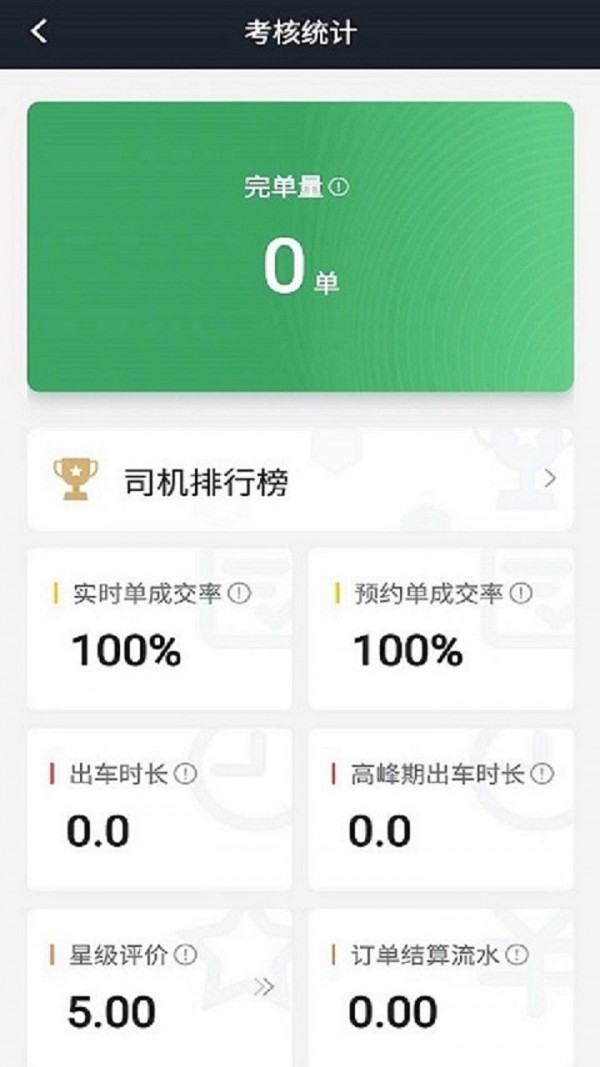This screenshot has height=1067, width=600.
Task: Show info for 完单量
Action: click(339, 187)
